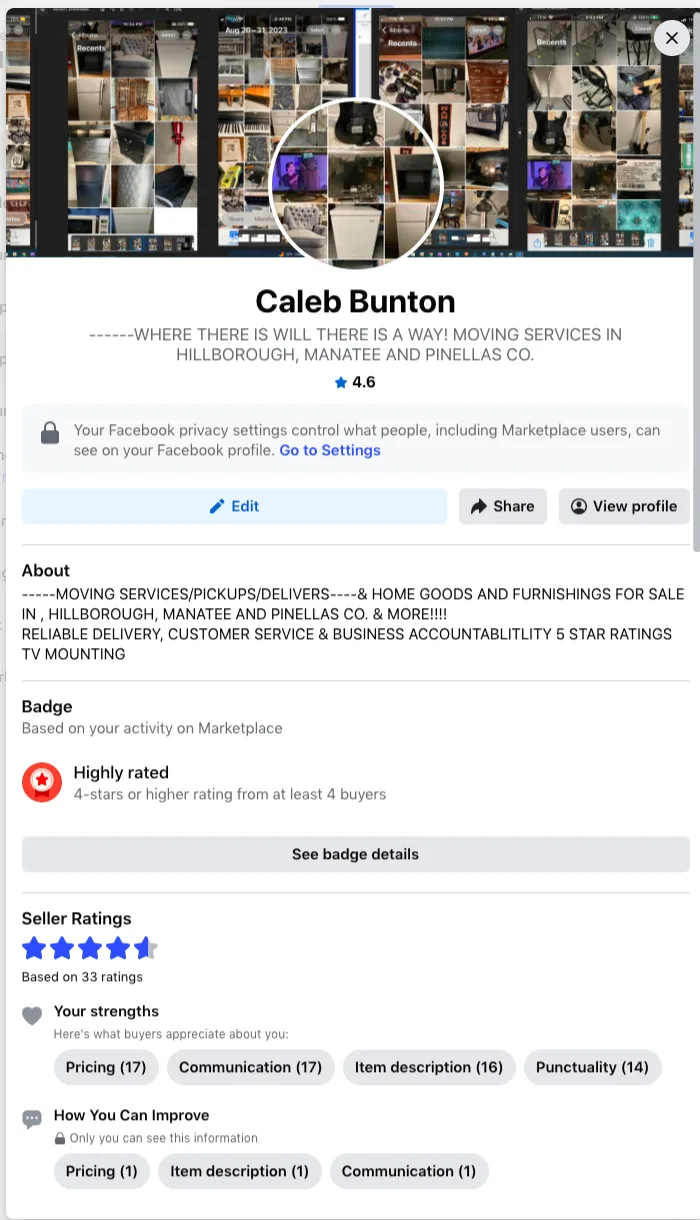The width and height of the screenshot is (700, 1220).
Task: Open the Go to Settings link
Action: 330,450
